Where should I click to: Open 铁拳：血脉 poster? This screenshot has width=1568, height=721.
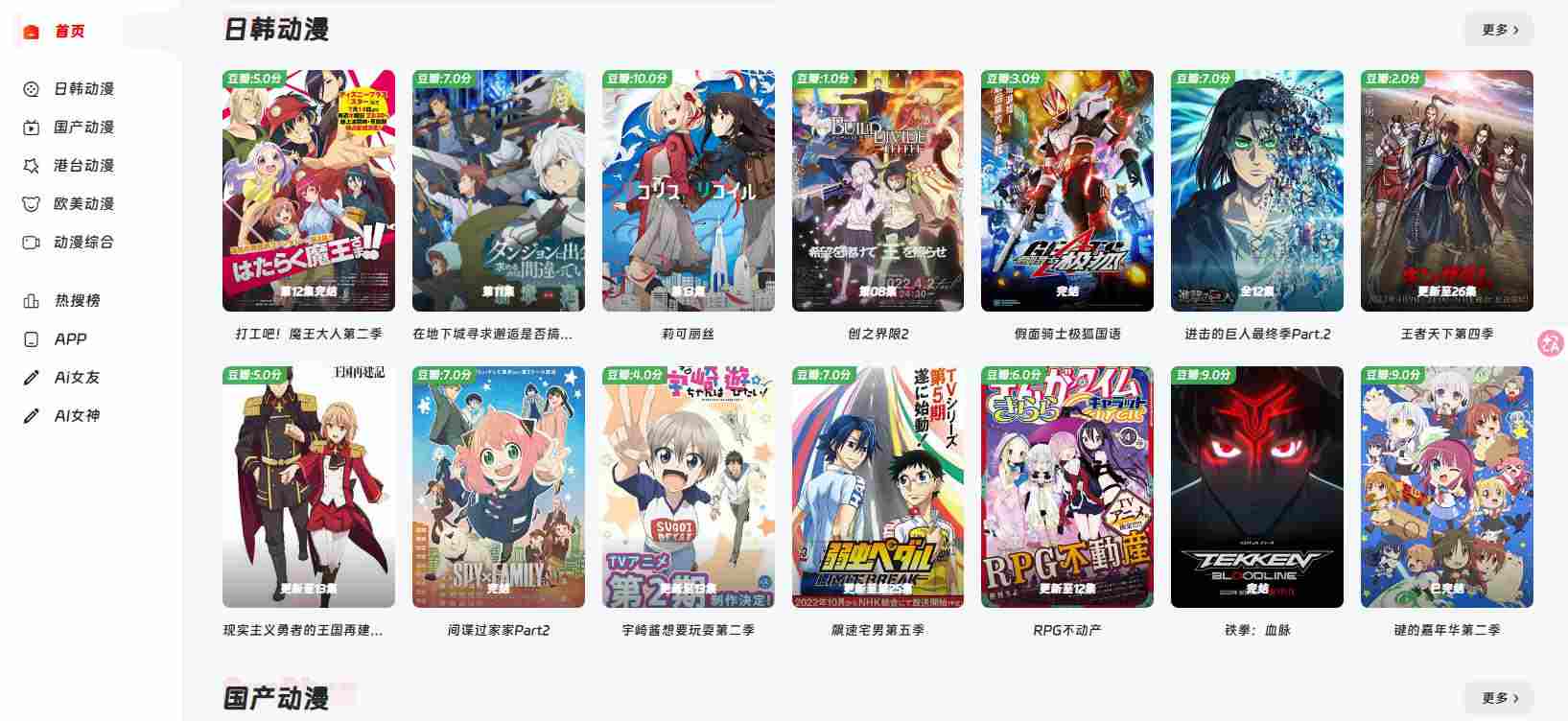(1256, 487)
